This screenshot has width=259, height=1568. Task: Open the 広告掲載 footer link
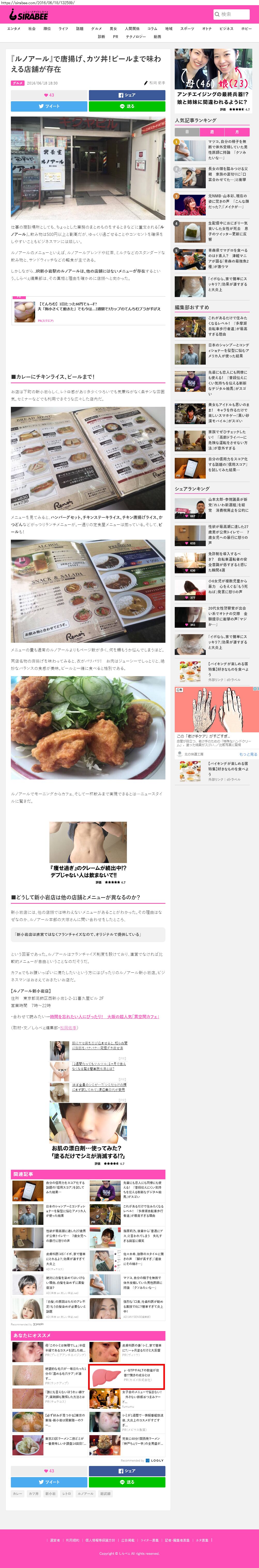[128, 1540]
